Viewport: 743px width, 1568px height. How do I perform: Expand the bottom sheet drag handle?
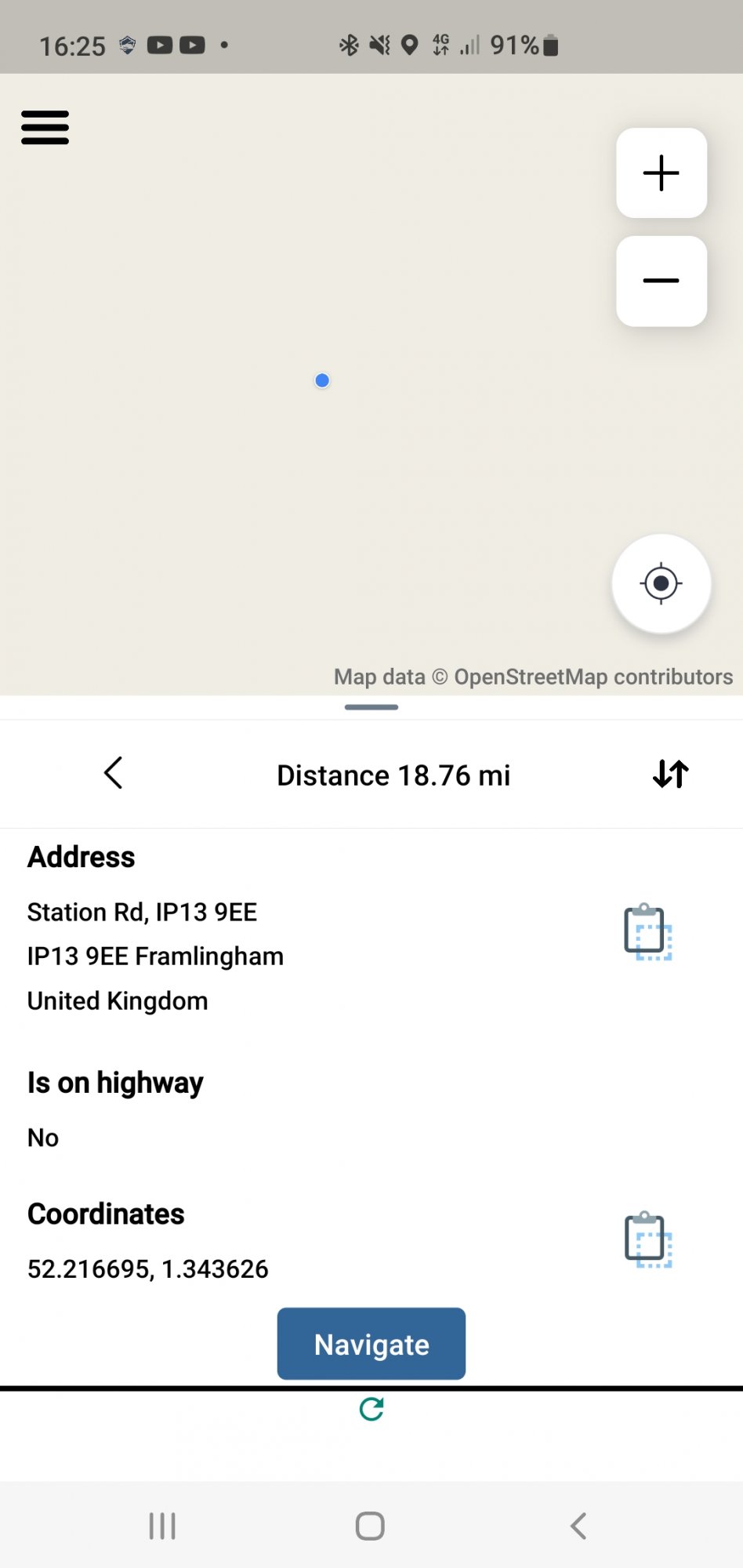(371, 706)
